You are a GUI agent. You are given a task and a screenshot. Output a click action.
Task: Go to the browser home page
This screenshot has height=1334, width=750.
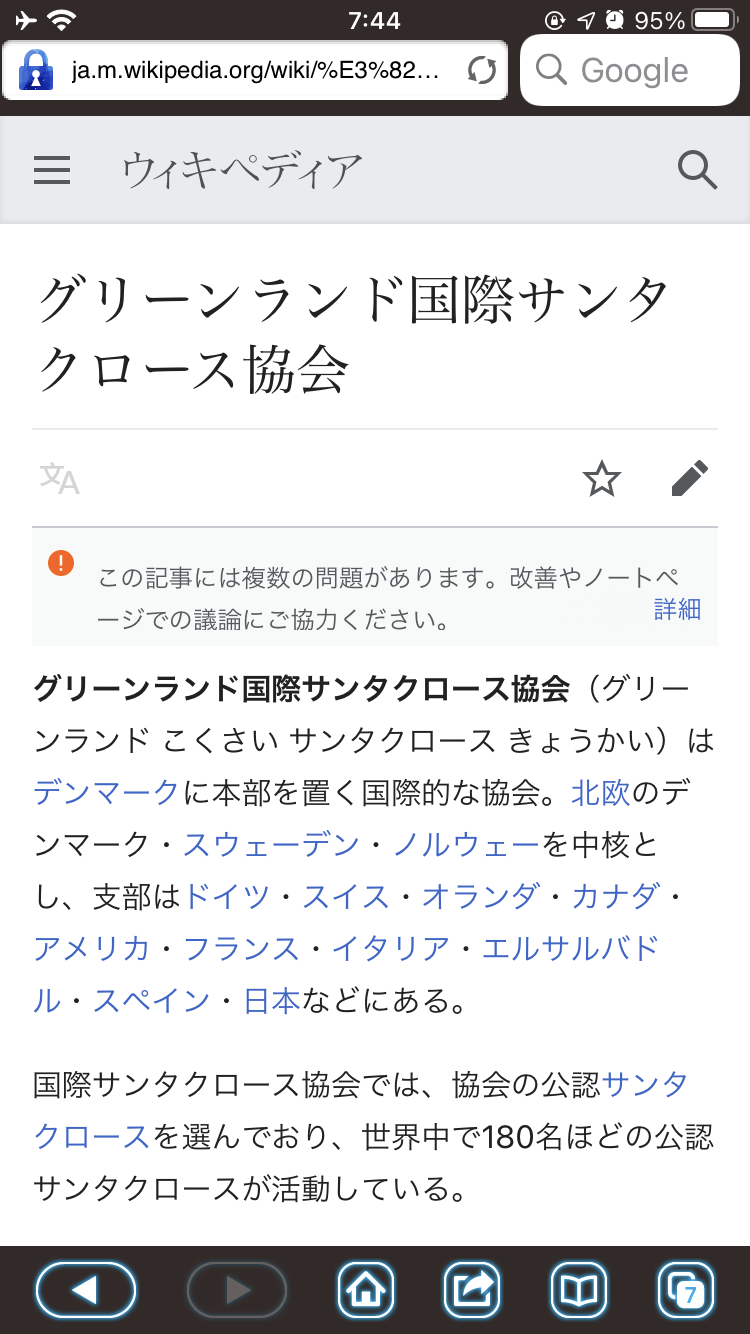[x=366, y=1290]
